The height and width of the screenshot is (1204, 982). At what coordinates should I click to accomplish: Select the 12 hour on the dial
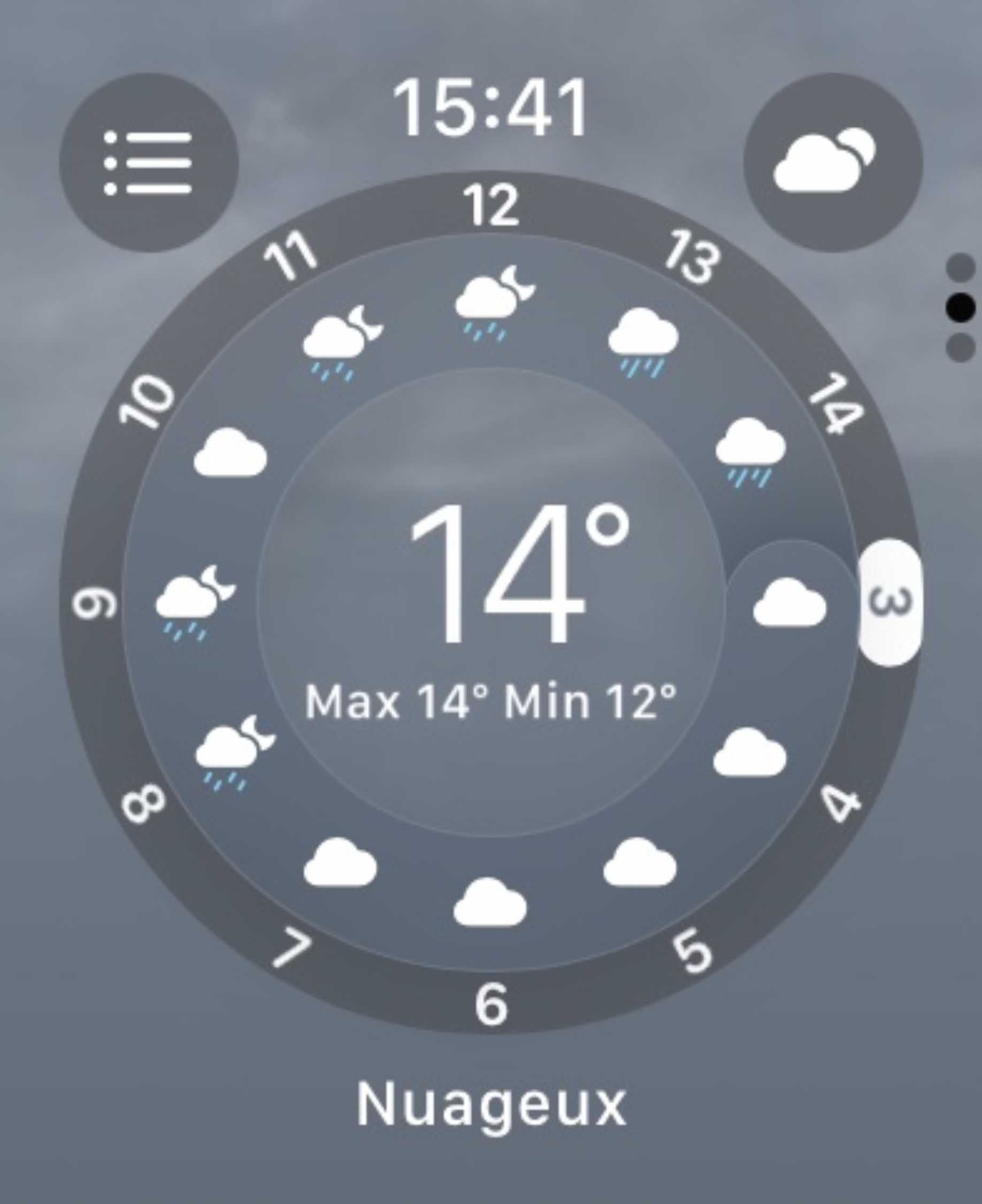pyautogui.click(x=490, y=205)
